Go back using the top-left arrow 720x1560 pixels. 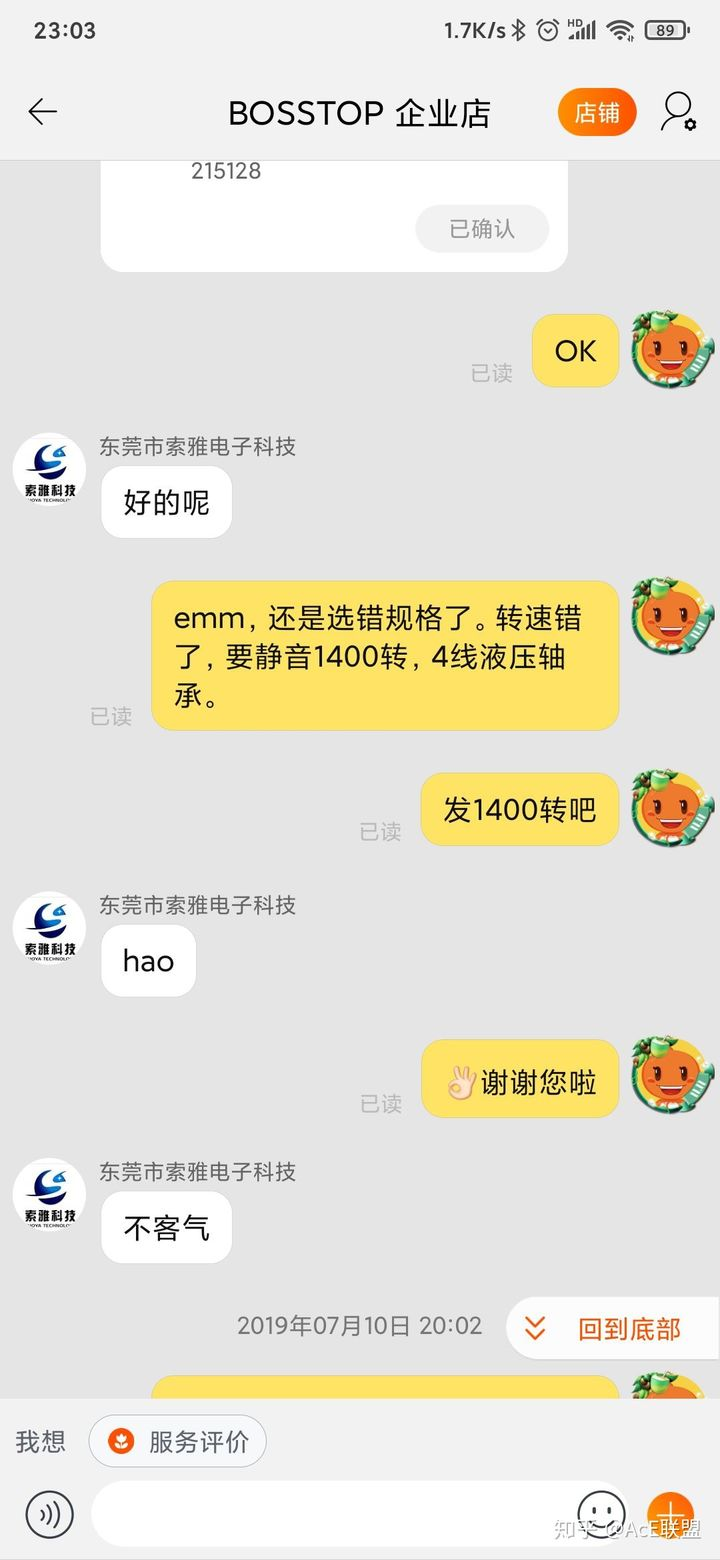(42, 112)
